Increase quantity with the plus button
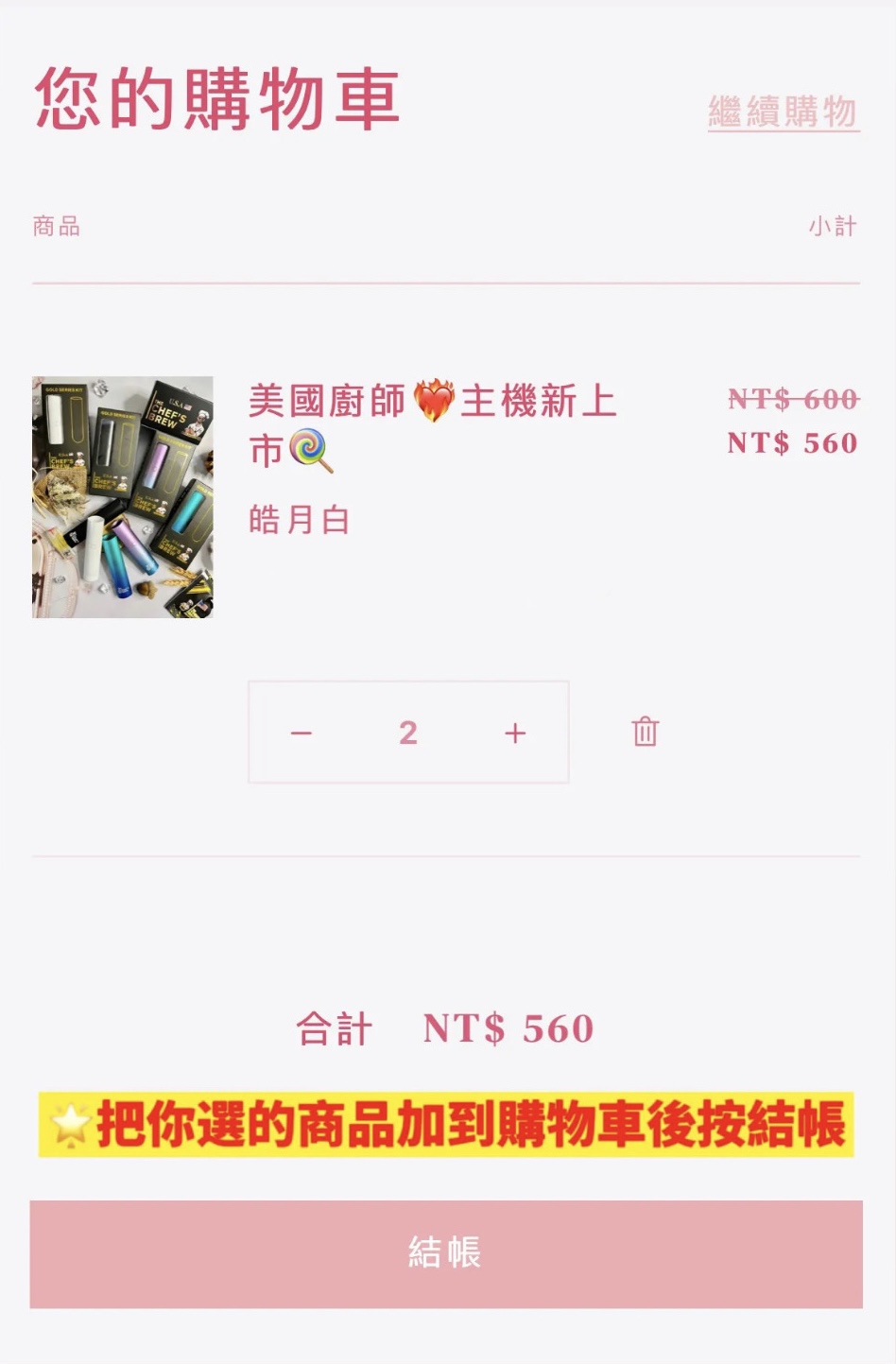 515,733
